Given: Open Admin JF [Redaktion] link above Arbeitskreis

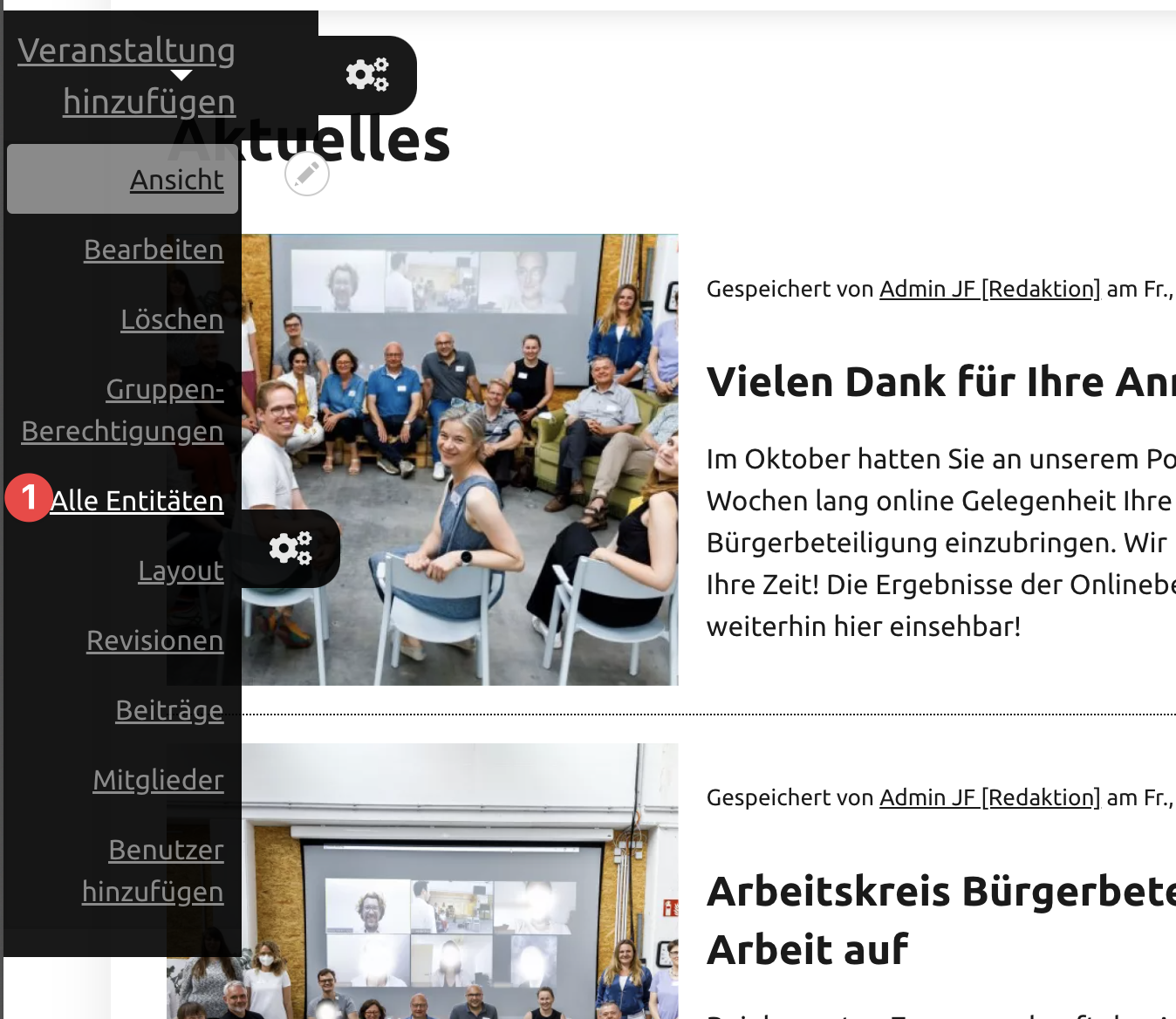Looking at the screenshot, I should pos(989,797).
